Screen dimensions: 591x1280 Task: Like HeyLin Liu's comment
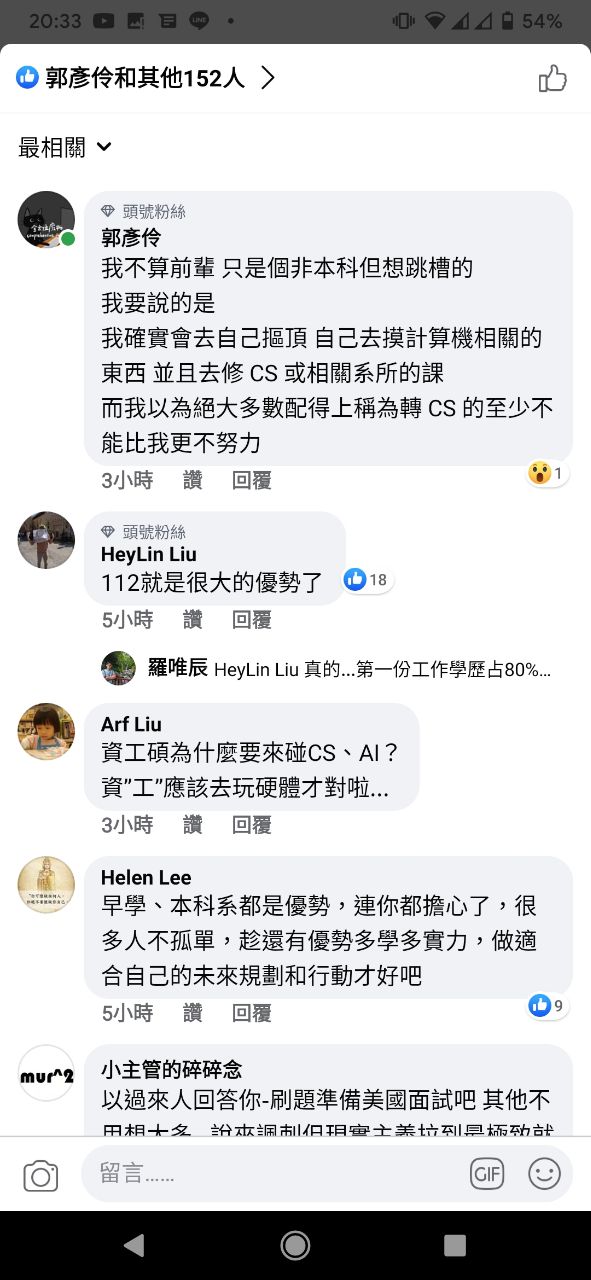click(x=193, y=620)
